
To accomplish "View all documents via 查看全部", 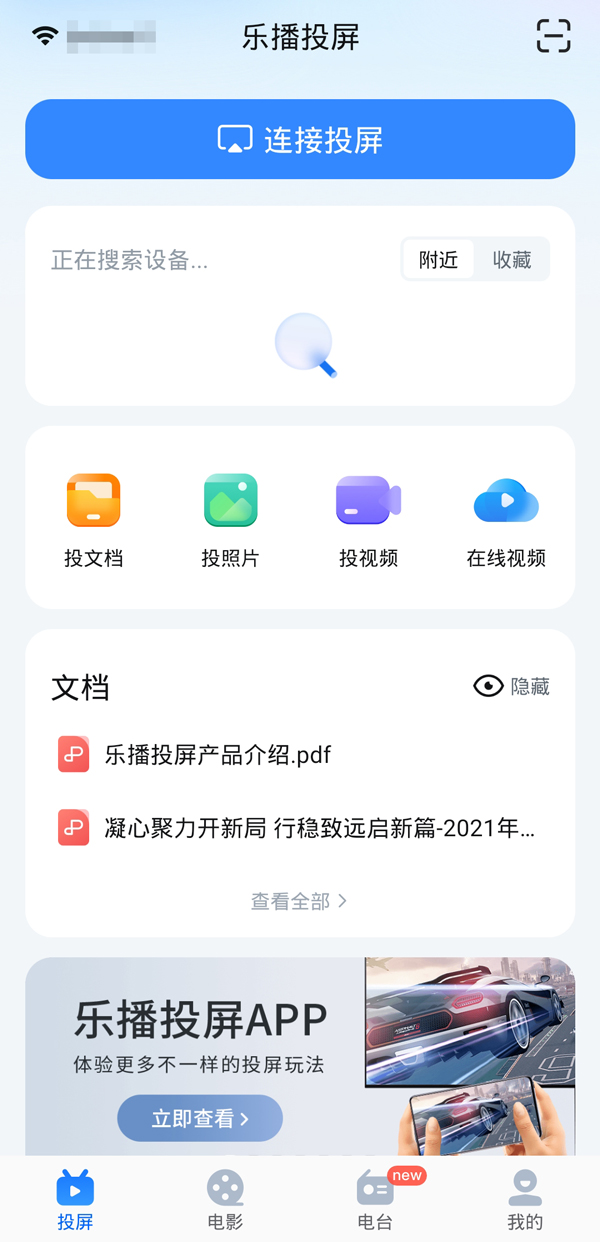I will (299, 901).
